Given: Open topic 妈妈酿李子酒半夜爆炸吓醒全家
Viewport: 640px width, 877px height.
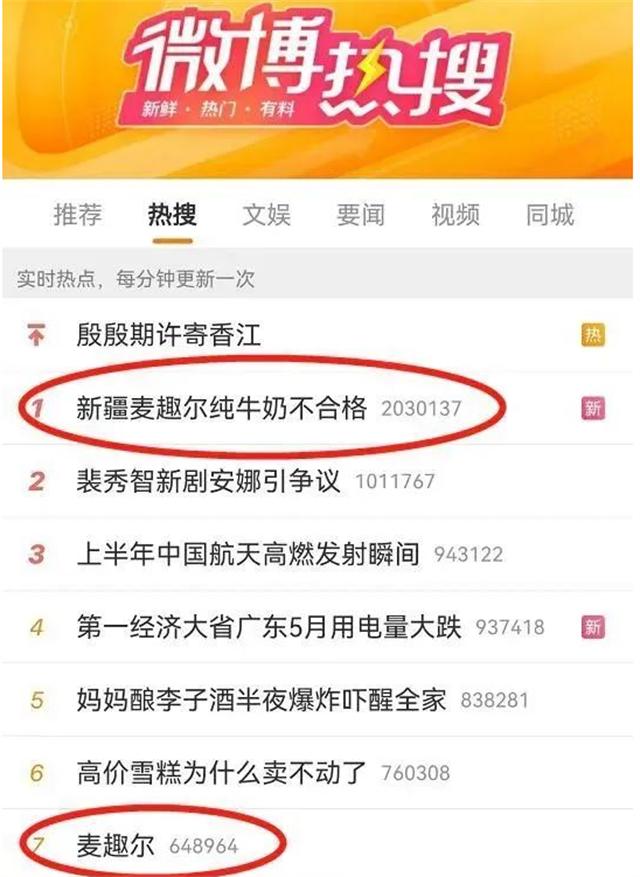Looking at the screenshot, I should [x=261, y=700].
